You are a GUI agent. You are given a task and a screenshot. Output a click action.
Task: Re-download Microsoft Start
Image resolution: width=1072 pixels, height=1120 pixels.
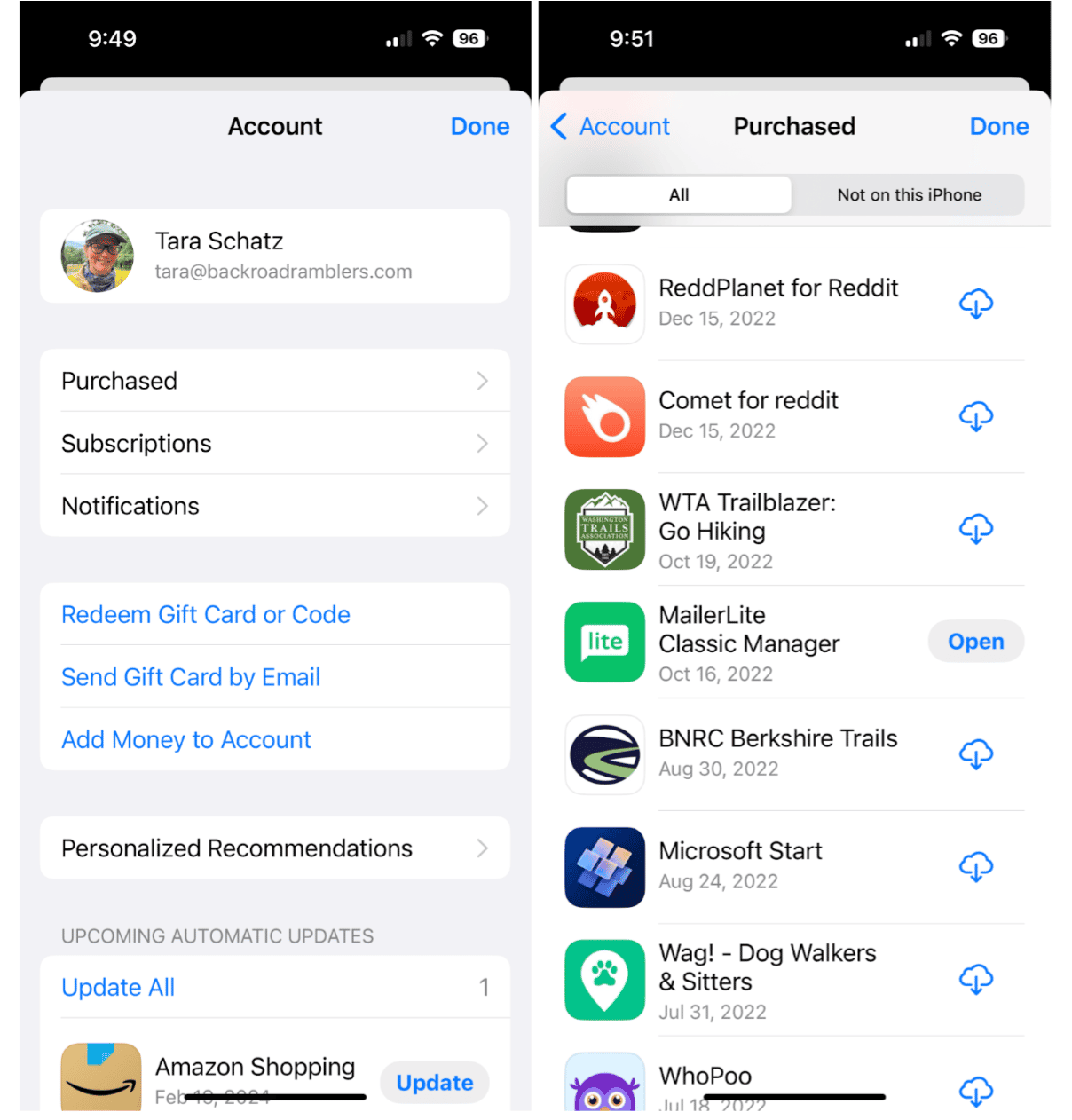(975, 867)
